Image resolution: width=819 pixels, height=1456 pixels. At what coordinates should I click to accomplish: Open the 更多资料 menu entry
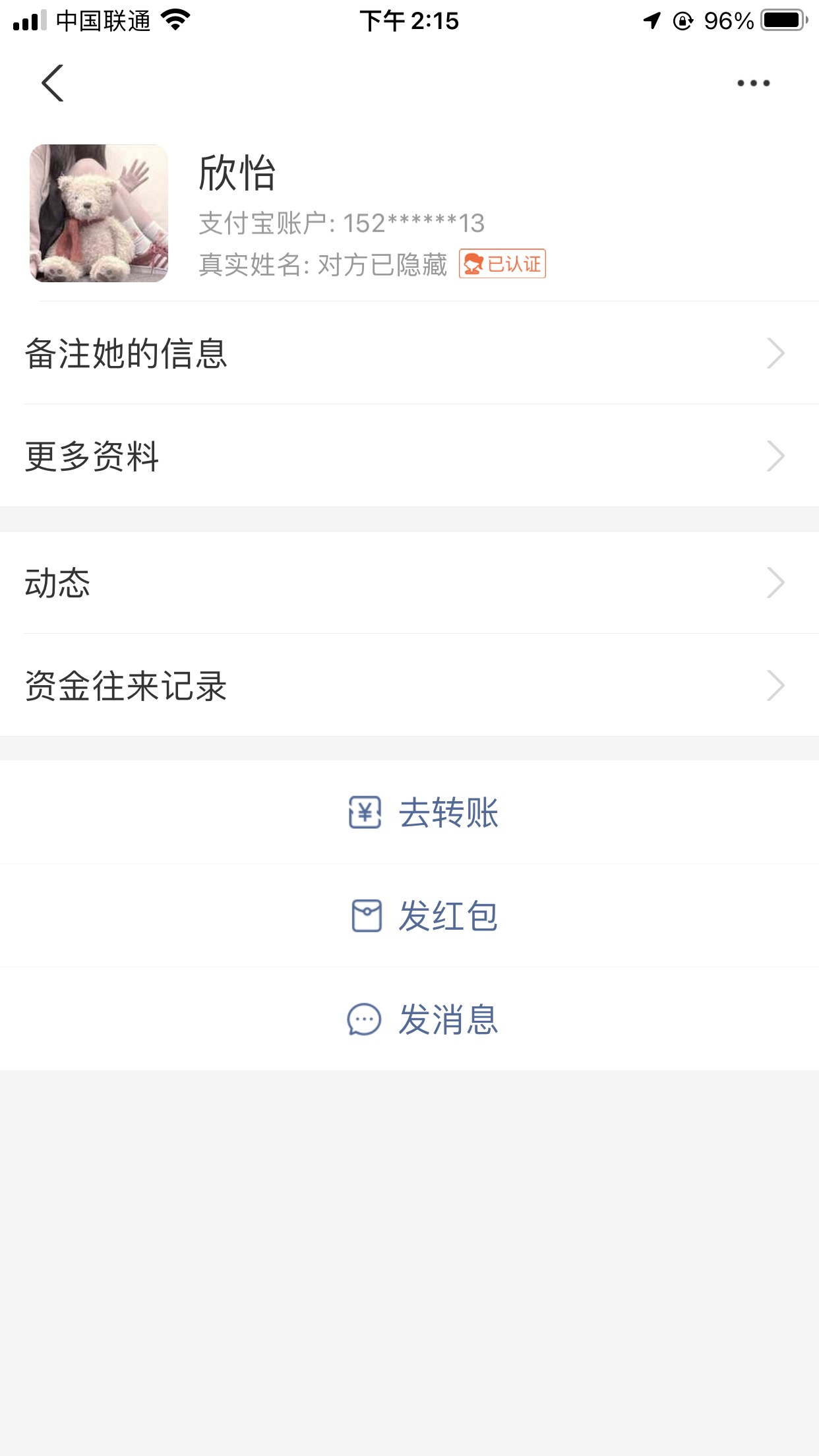tap(92, 456)
